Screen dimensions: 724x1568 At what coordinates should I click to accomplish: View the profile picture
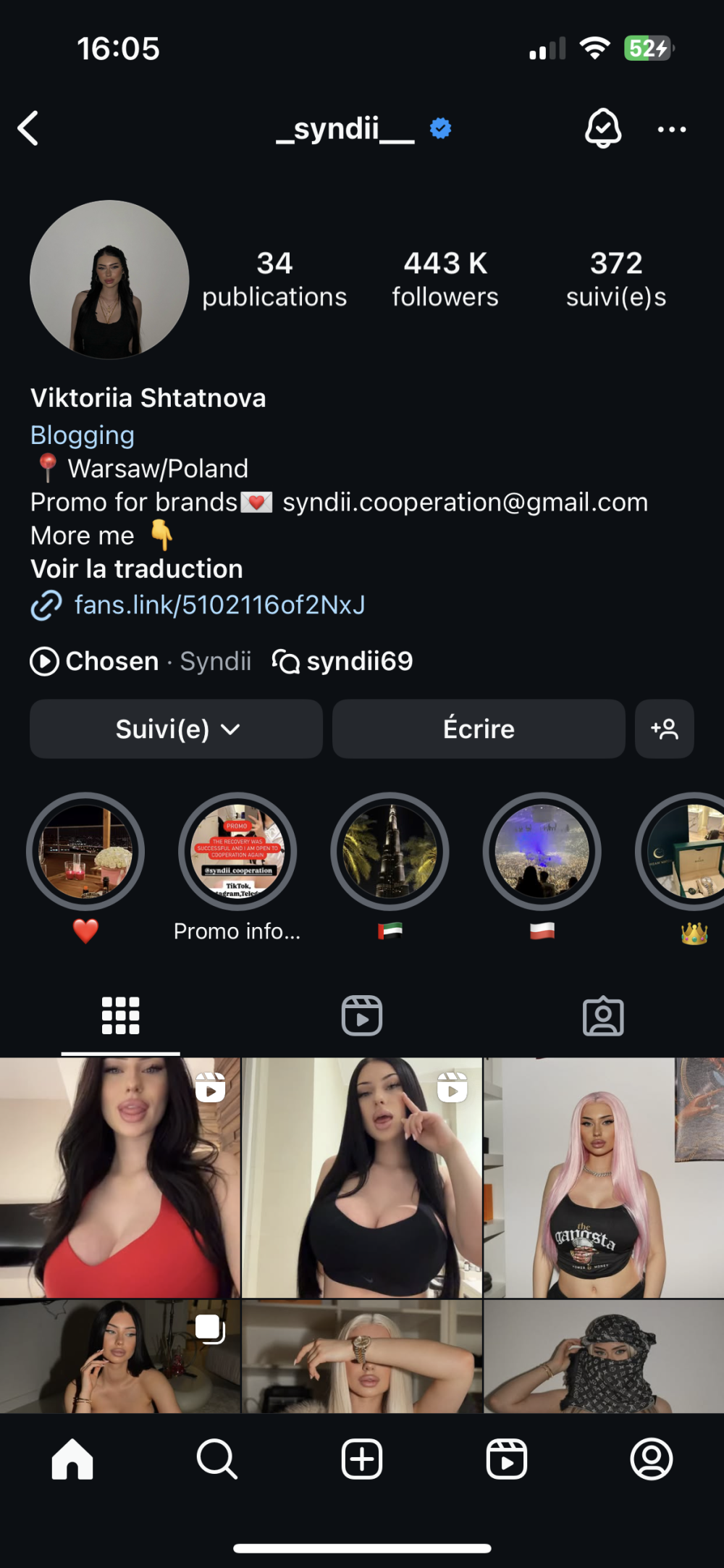[x=109, y=280]
